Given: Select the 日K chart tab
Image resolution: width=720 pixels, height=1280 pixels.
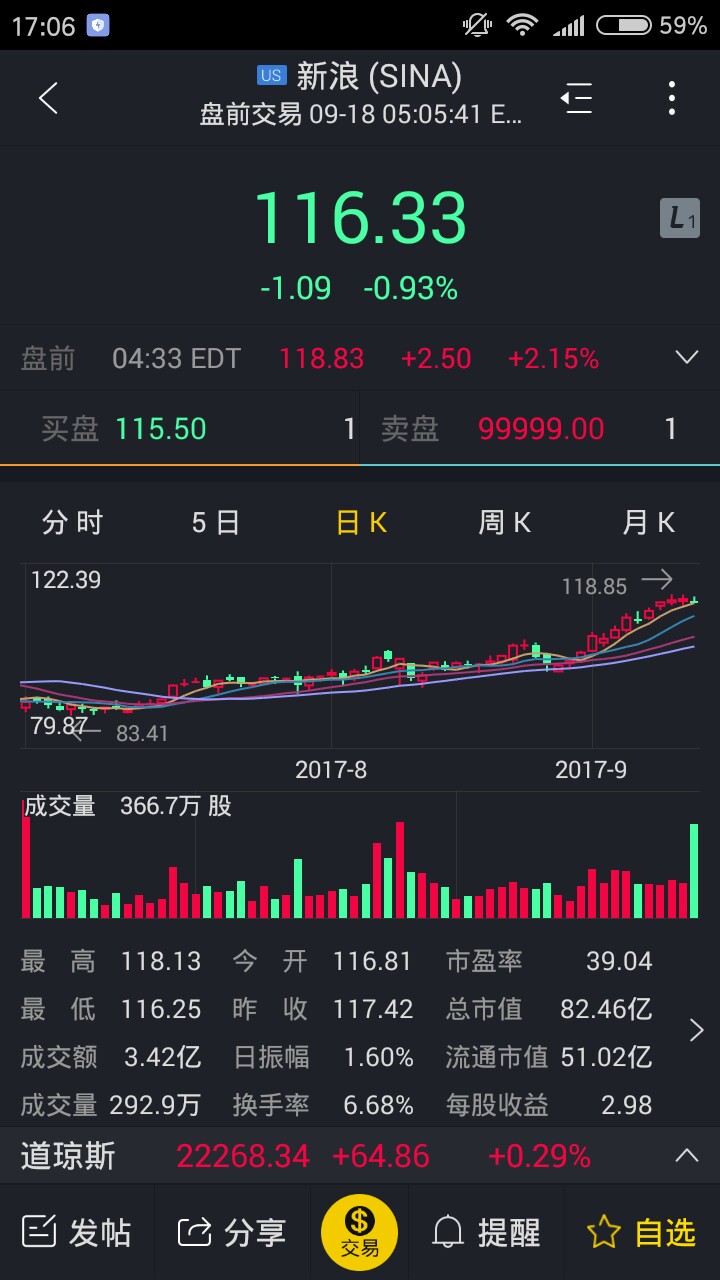Looking at the screenshot, I should coord(361,522).
